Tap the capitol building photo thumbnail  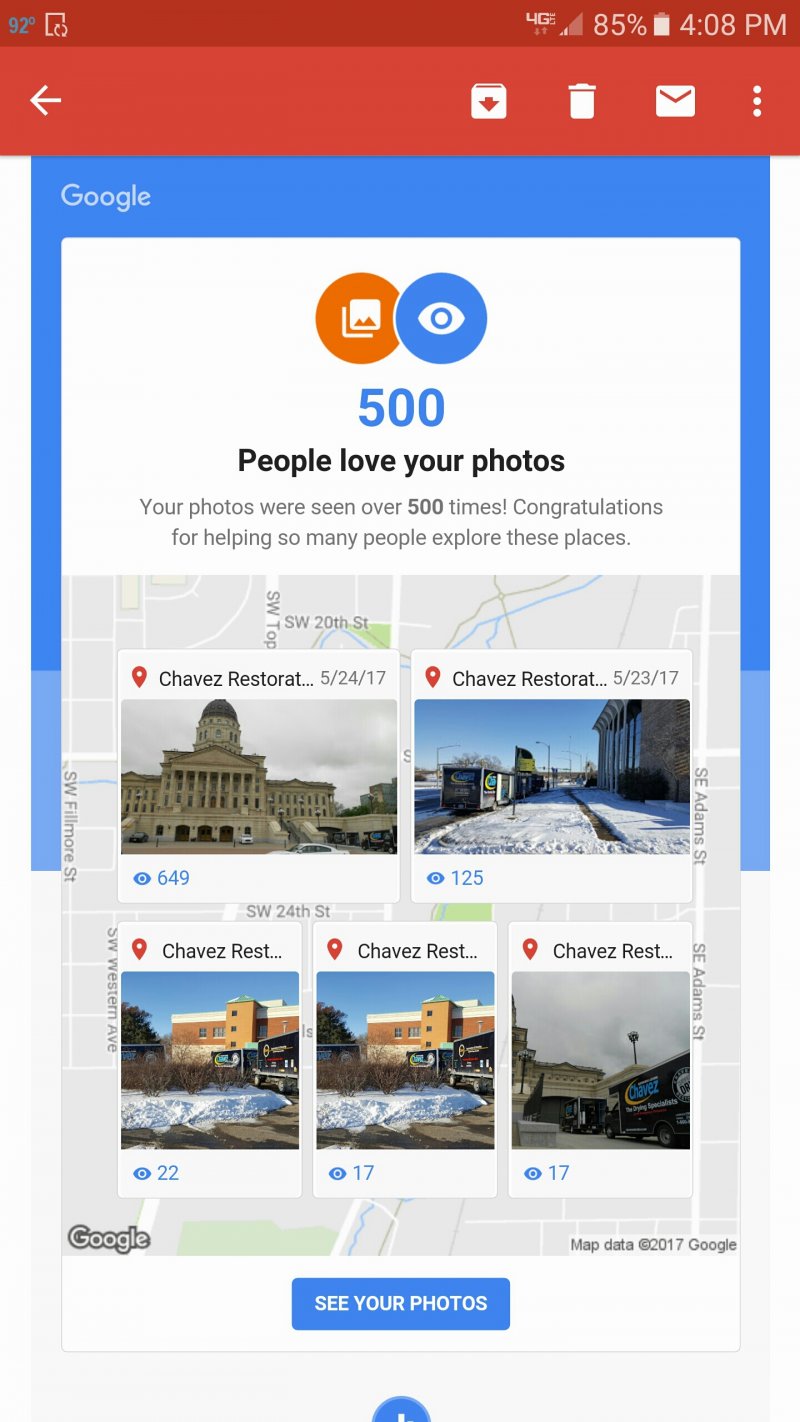coord(258,777)
